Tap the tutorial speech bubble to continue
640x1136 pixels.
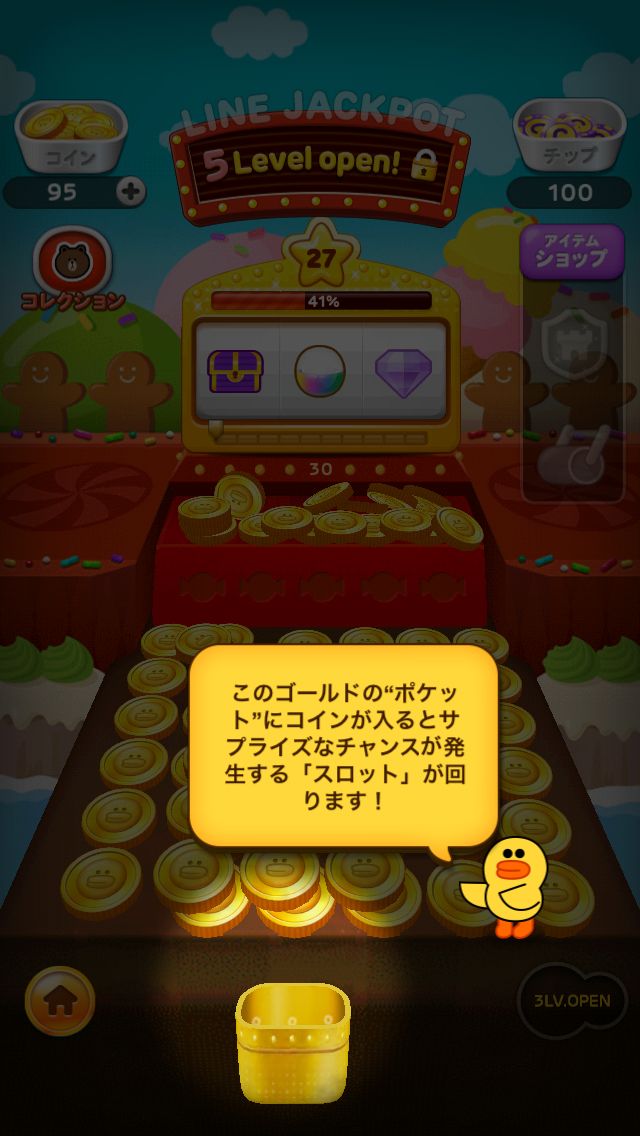(343, 747)
